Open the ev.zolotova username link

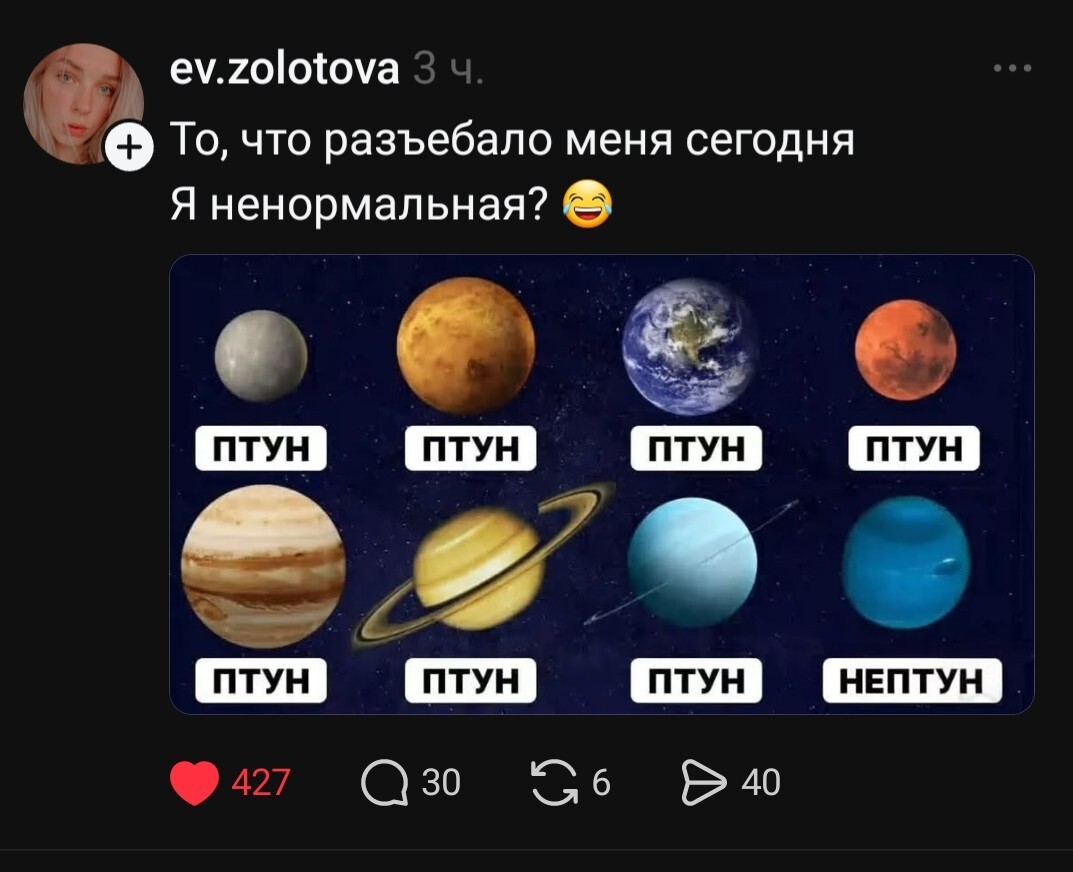pyautogui.click(x=285, y=68)
